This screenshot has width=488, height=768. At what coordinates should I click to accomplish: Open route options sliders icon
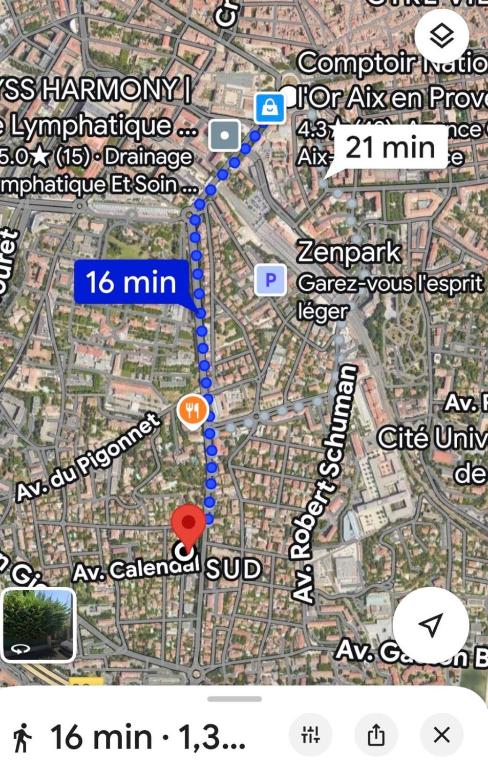coord(311,735)
